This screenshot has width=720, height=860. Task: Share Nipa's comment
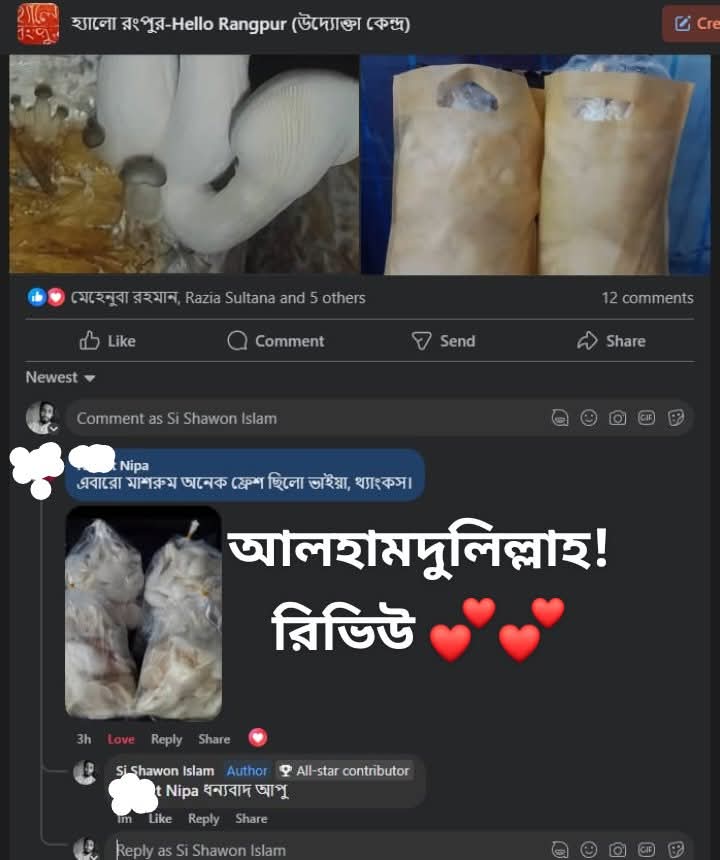click(x=214, y=739)
